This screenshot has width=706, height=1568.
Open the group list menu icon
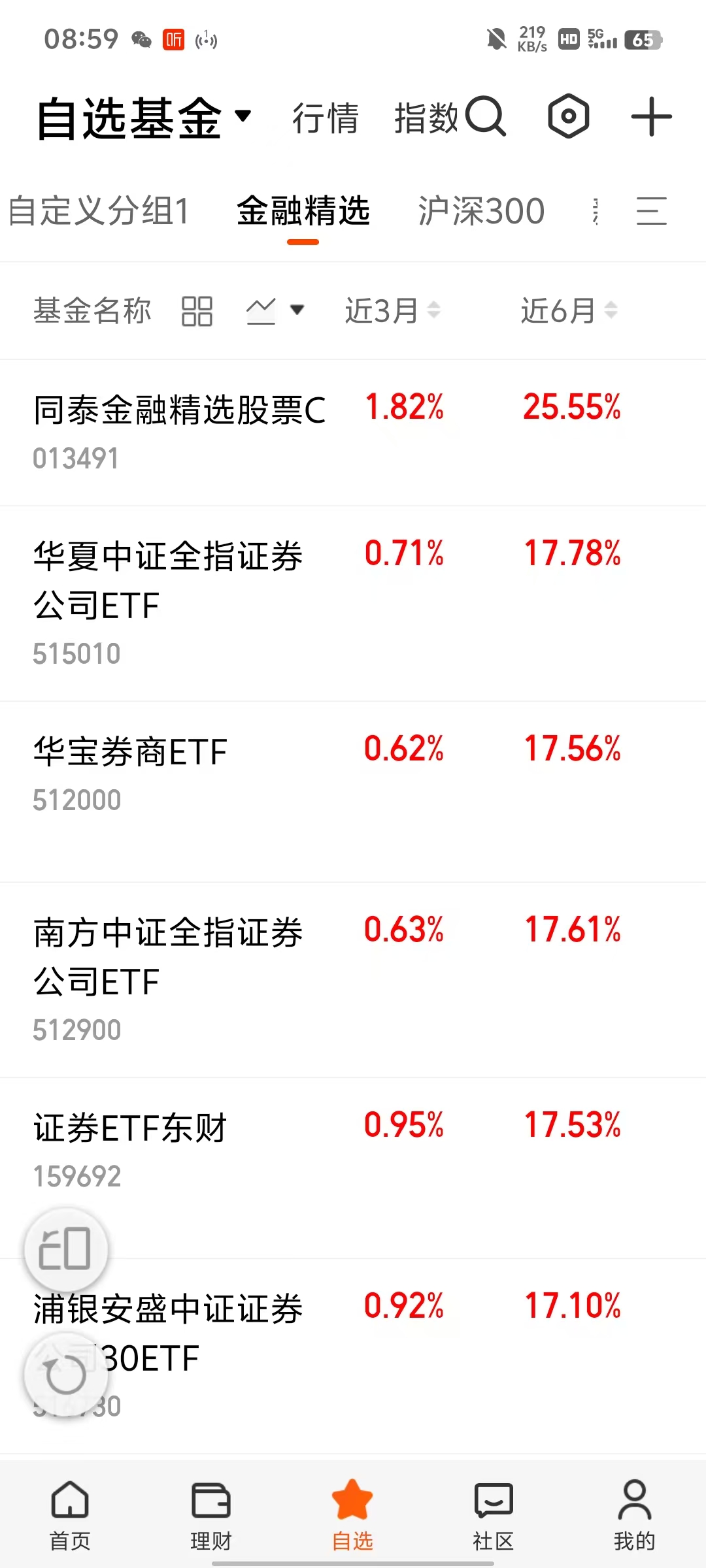pyautogui.click(x=651, y=211)
